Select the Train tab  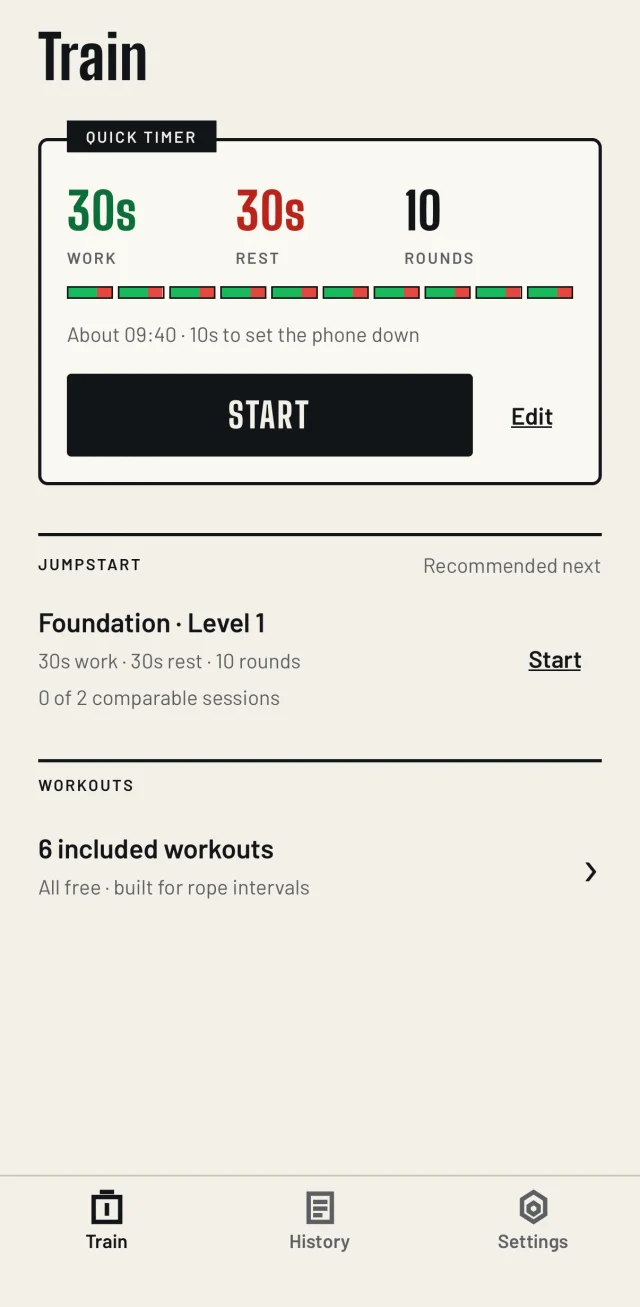tap(106, 1221)
